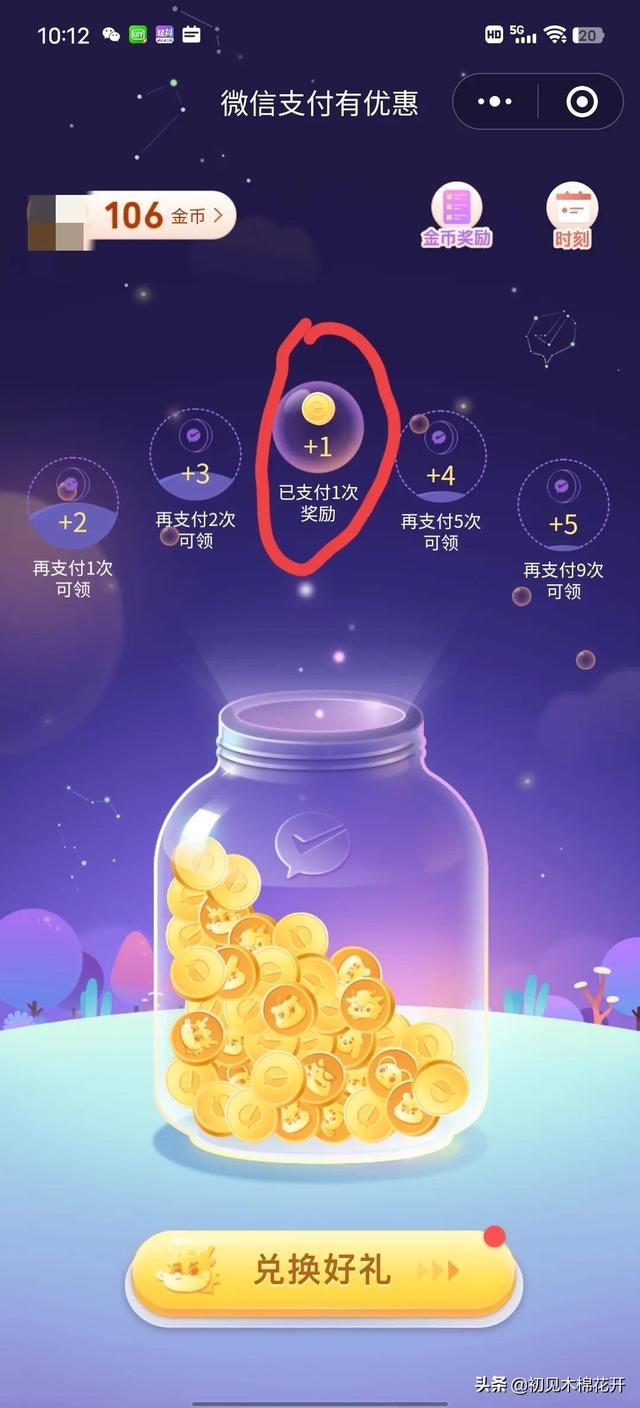Open the mini program more options menu
This screenshot has height=1408, width=640.
[x=495, y=102]
